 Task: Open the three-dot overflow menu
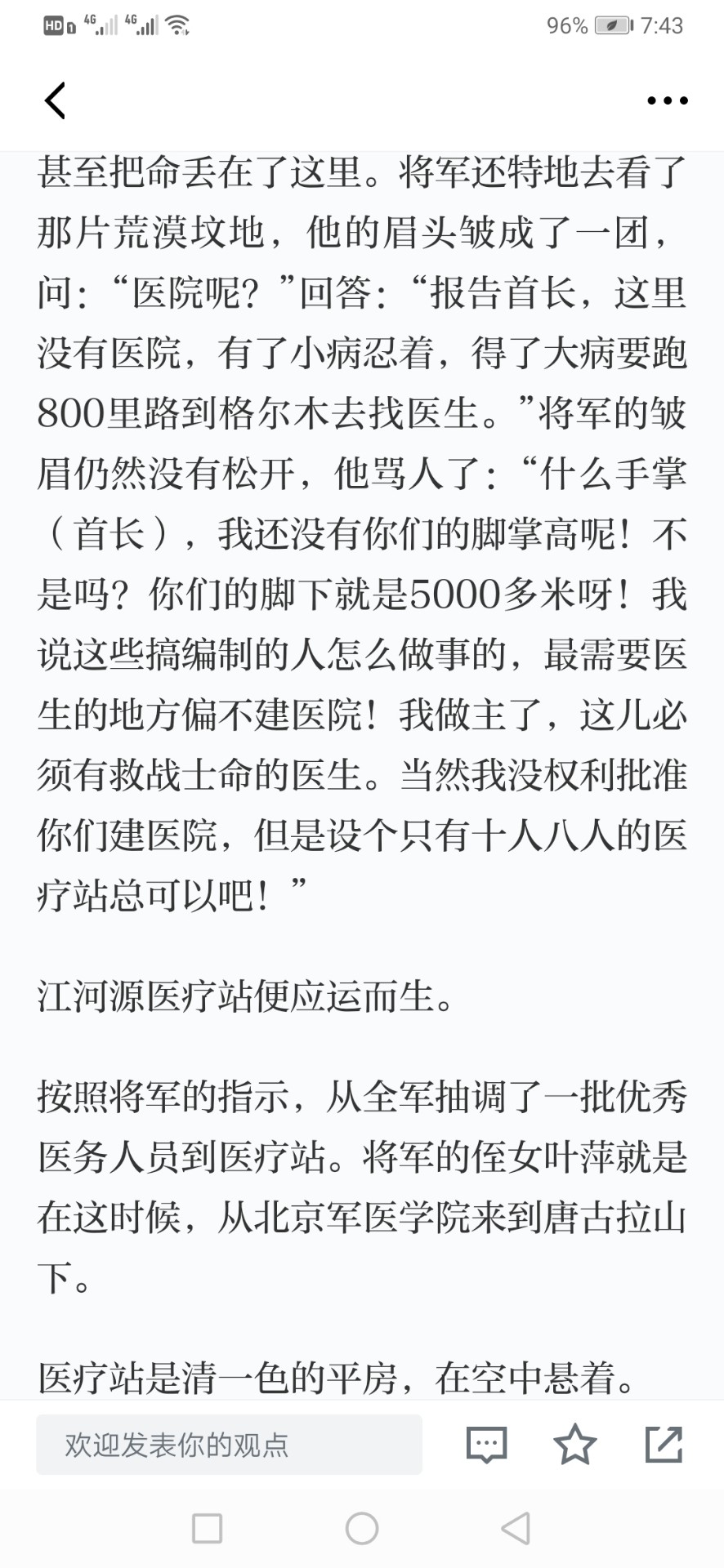[667, 100]
